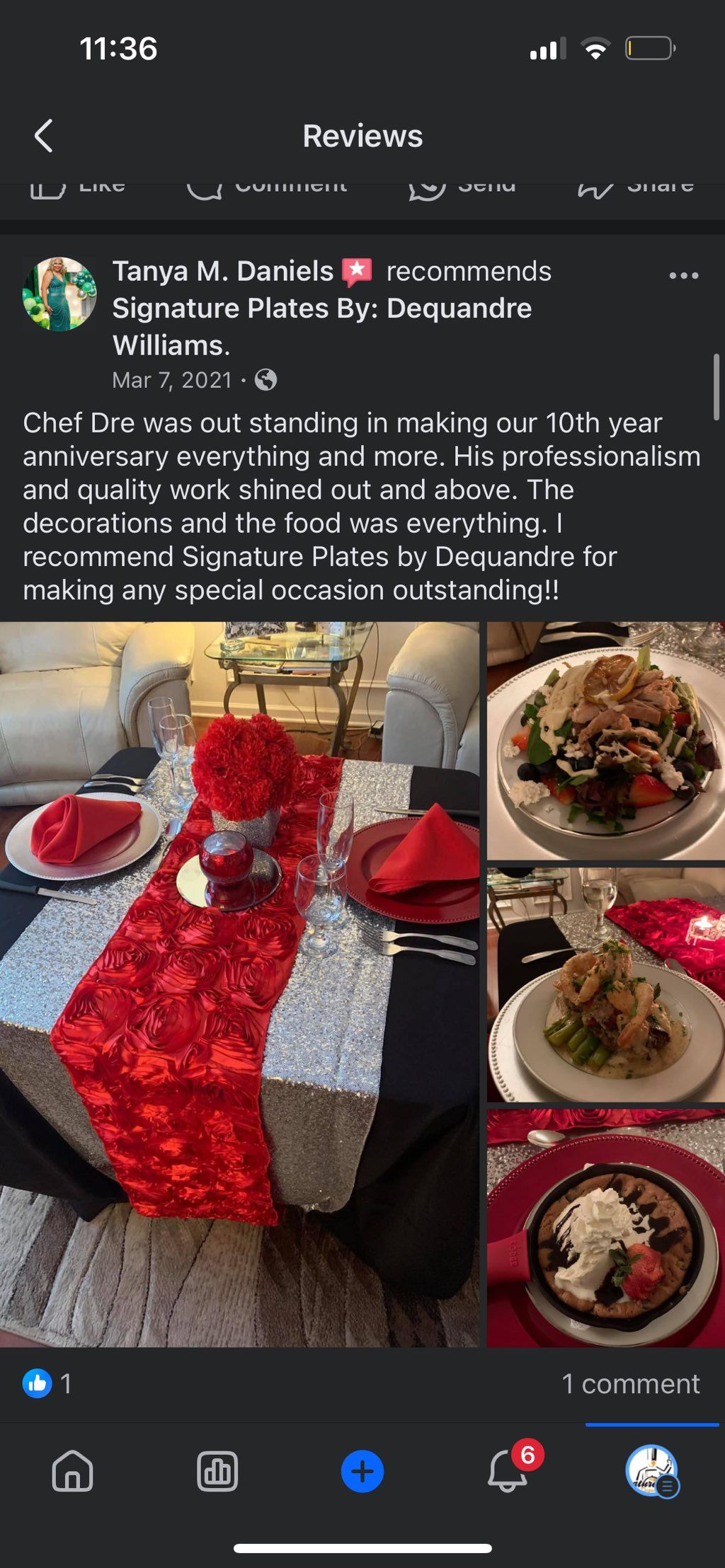725x1568 pixels.
Task: View the skillet cookie dessert photo
Action: [x=605, y=1228]
